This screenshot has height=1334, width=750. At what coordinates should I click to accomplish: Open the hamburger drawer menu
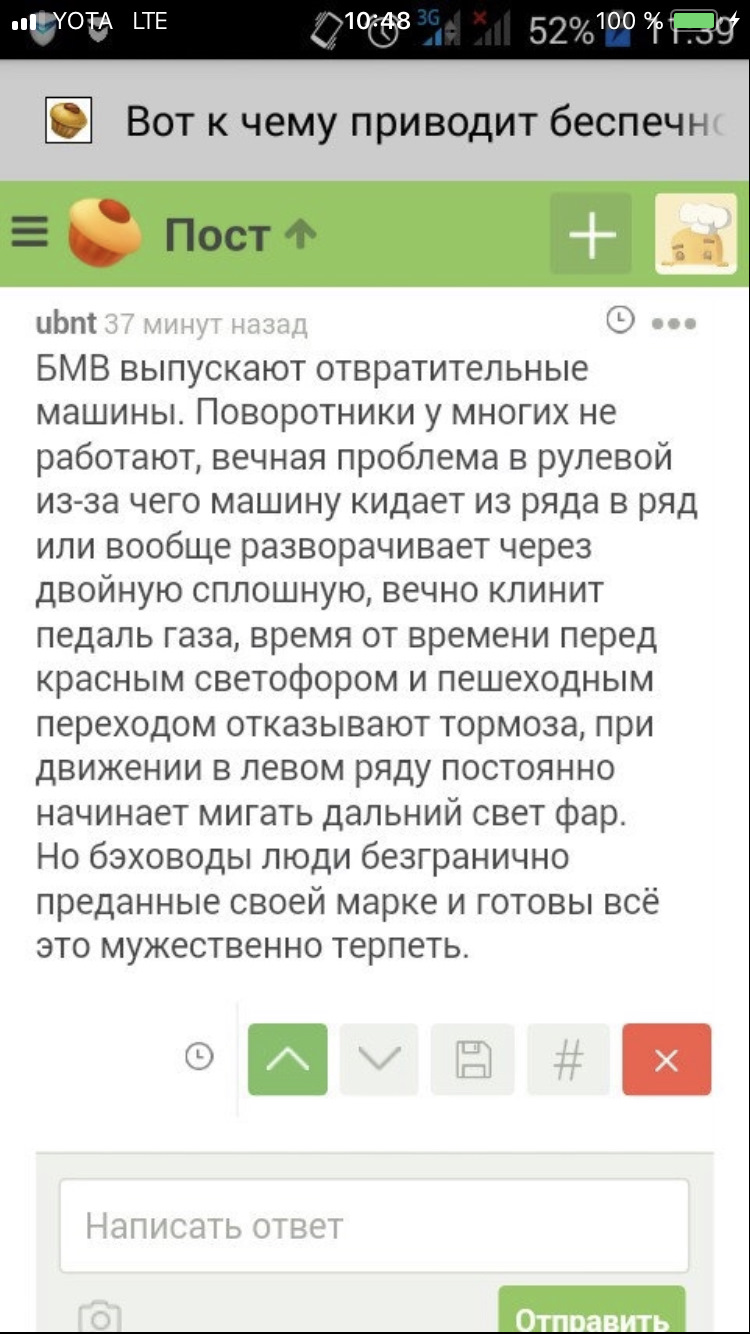coord(30,234)
